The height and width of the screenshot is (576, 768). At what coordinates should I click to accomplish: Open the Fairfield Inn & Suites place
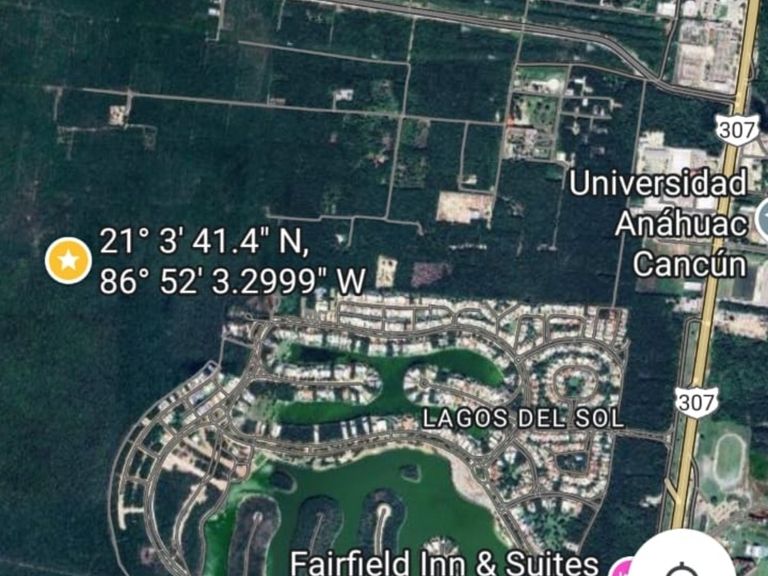pos(443,562)
